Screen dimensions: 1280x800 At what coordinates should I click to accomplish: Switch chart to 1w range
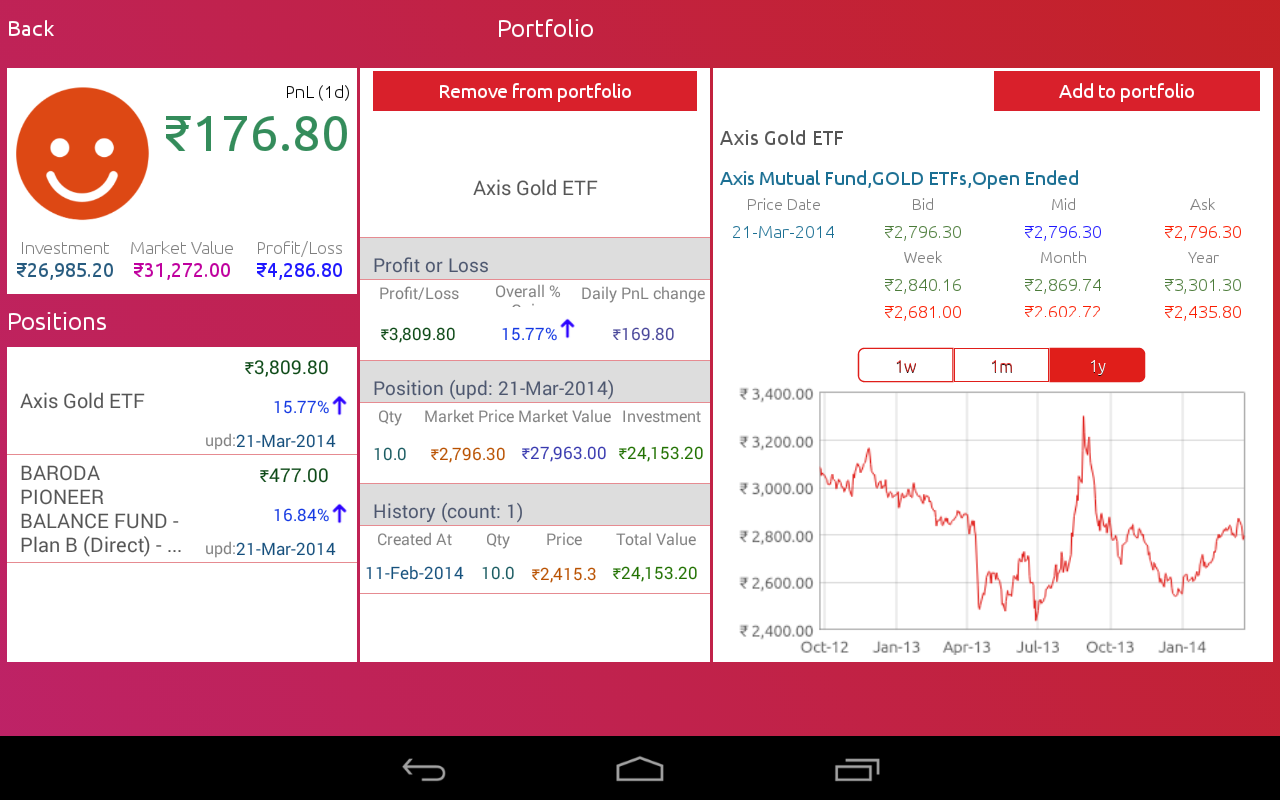pyautogui.click(x=905, y=366)
